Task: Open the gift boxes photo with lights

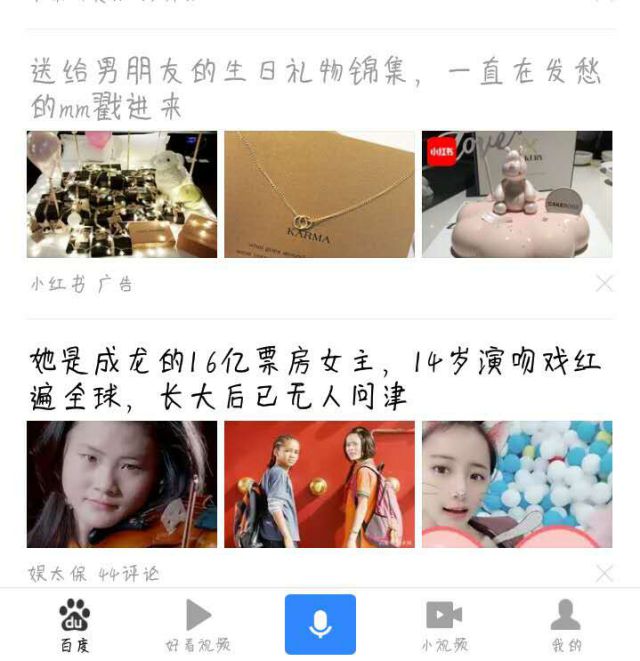Action: pos(121,194)
